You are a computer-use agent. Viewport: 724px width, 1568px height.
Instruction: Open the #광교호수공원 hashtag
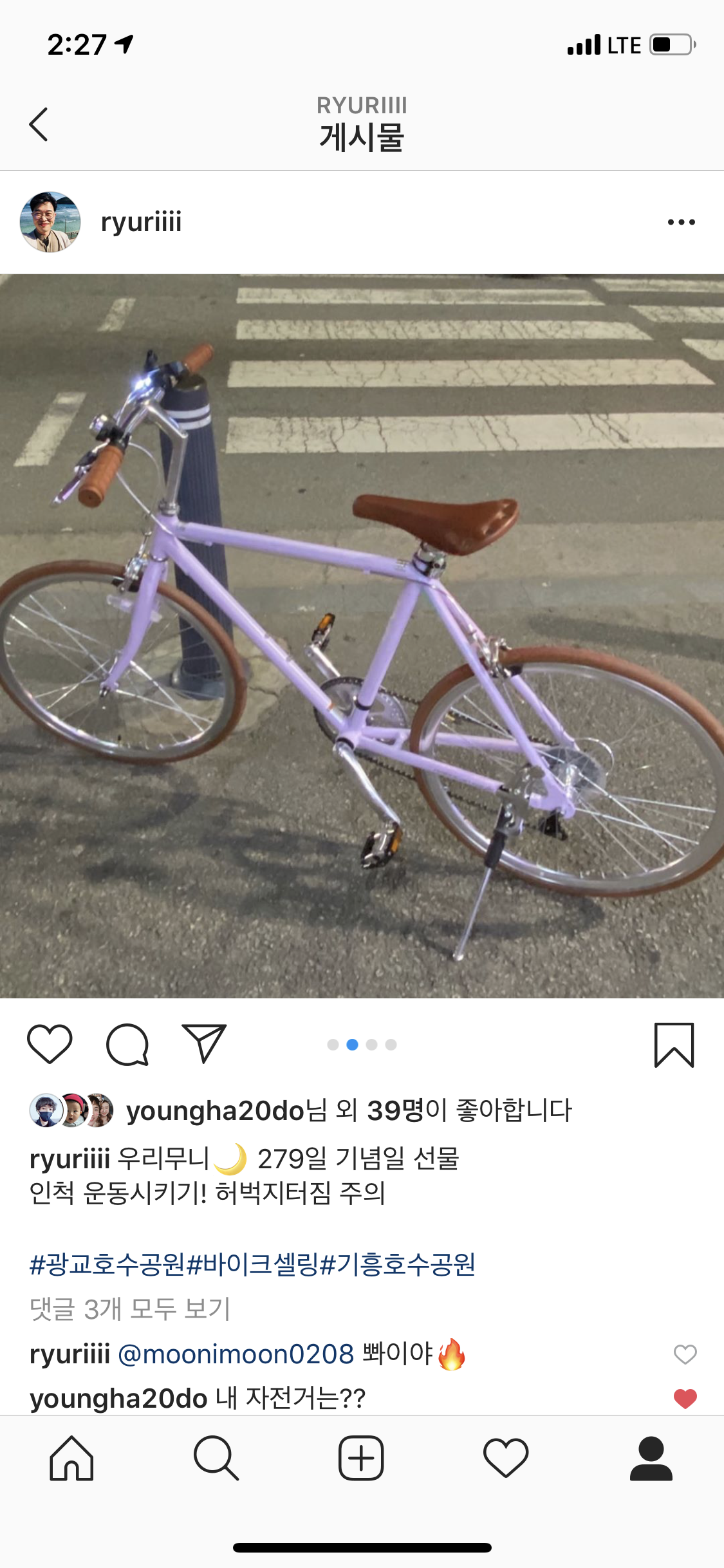107,1265
